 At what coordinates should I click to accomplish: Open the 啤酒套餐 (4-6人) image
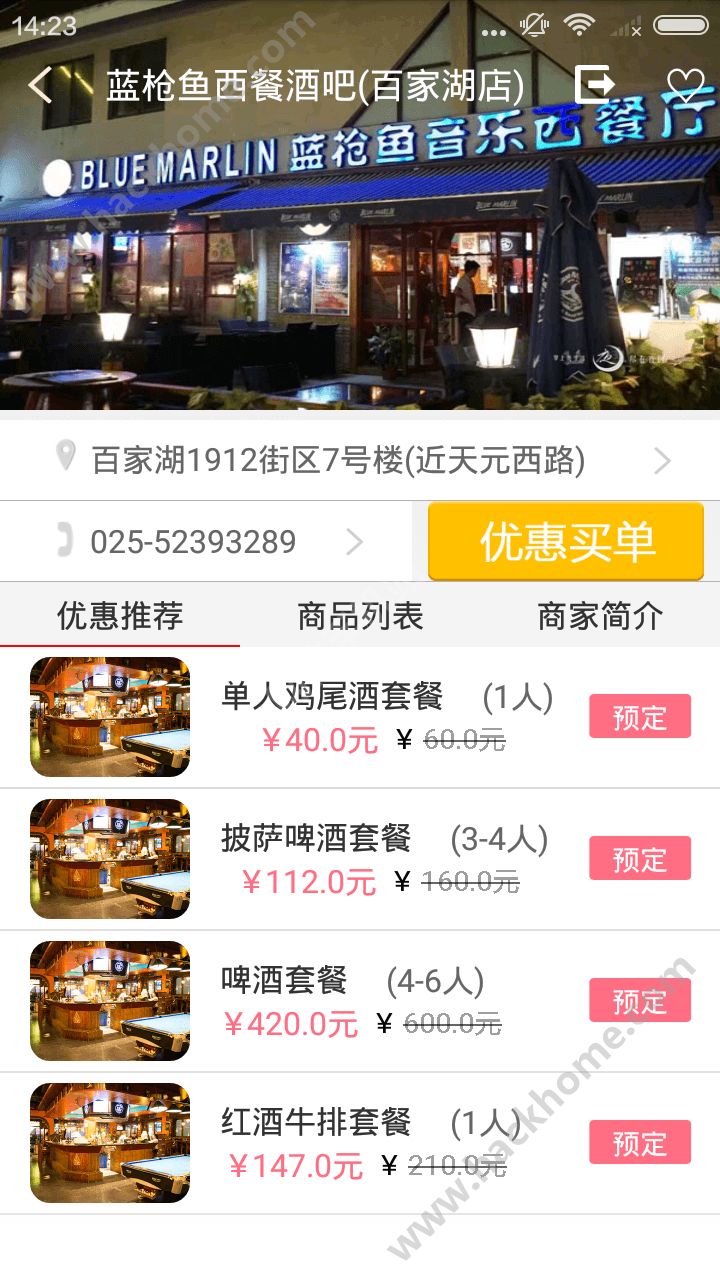point(110,1001)
